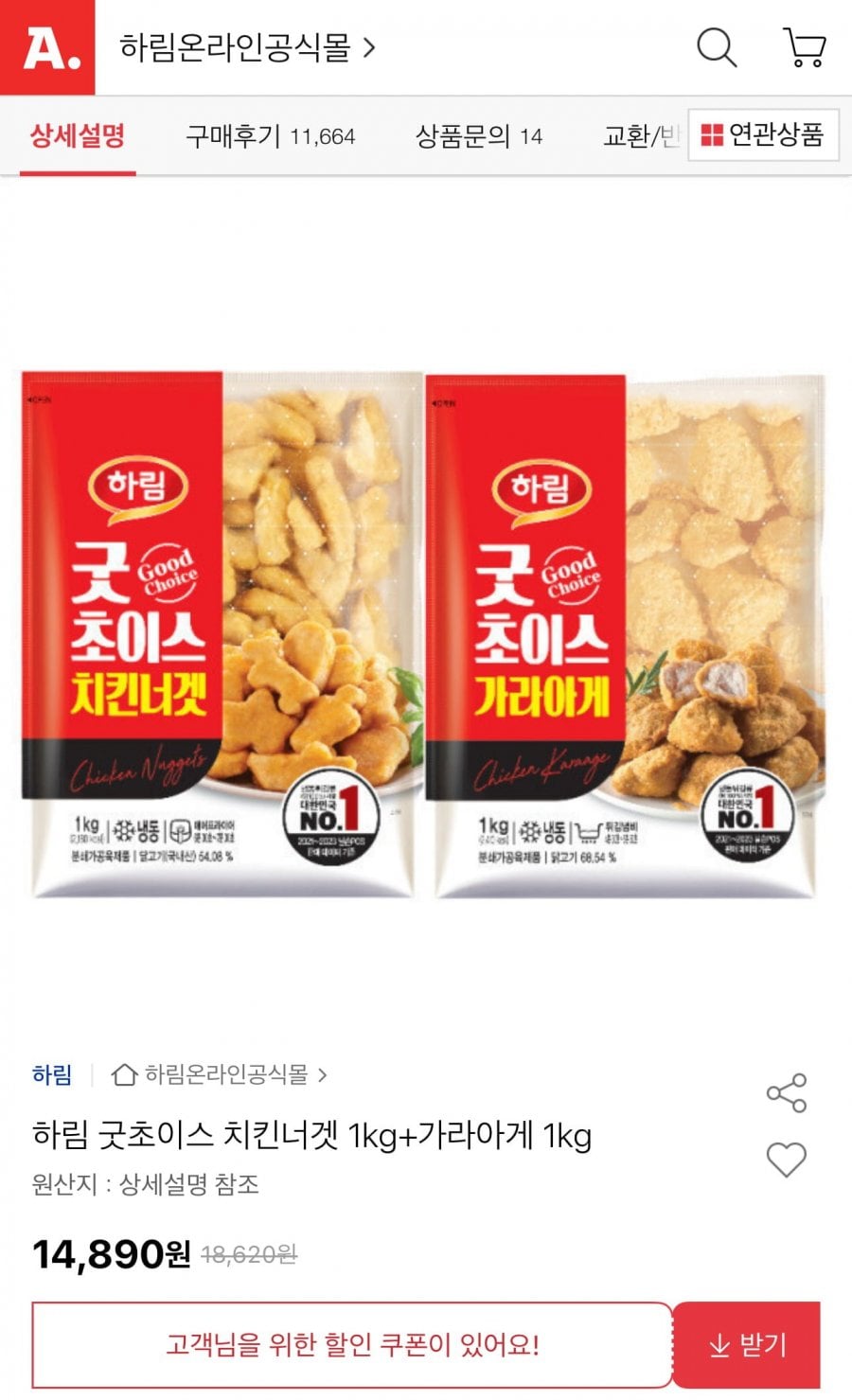The height and width of the screenshot is (1400, 852).
Task: Open the shopping cart
Action: 805,47
